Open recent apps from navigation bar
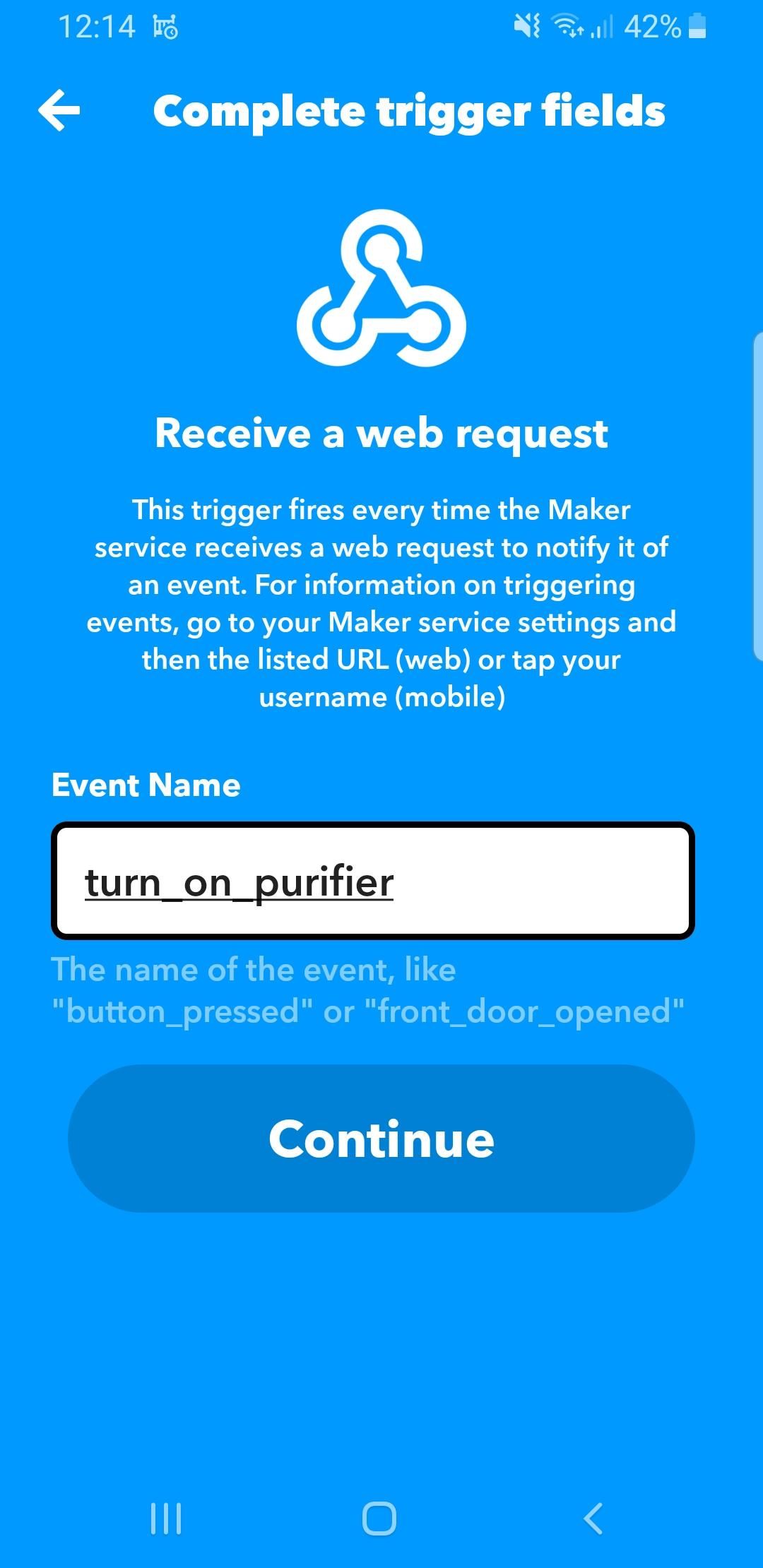The height and width of the screenshot is (1568, 763). coord(166,1518)
